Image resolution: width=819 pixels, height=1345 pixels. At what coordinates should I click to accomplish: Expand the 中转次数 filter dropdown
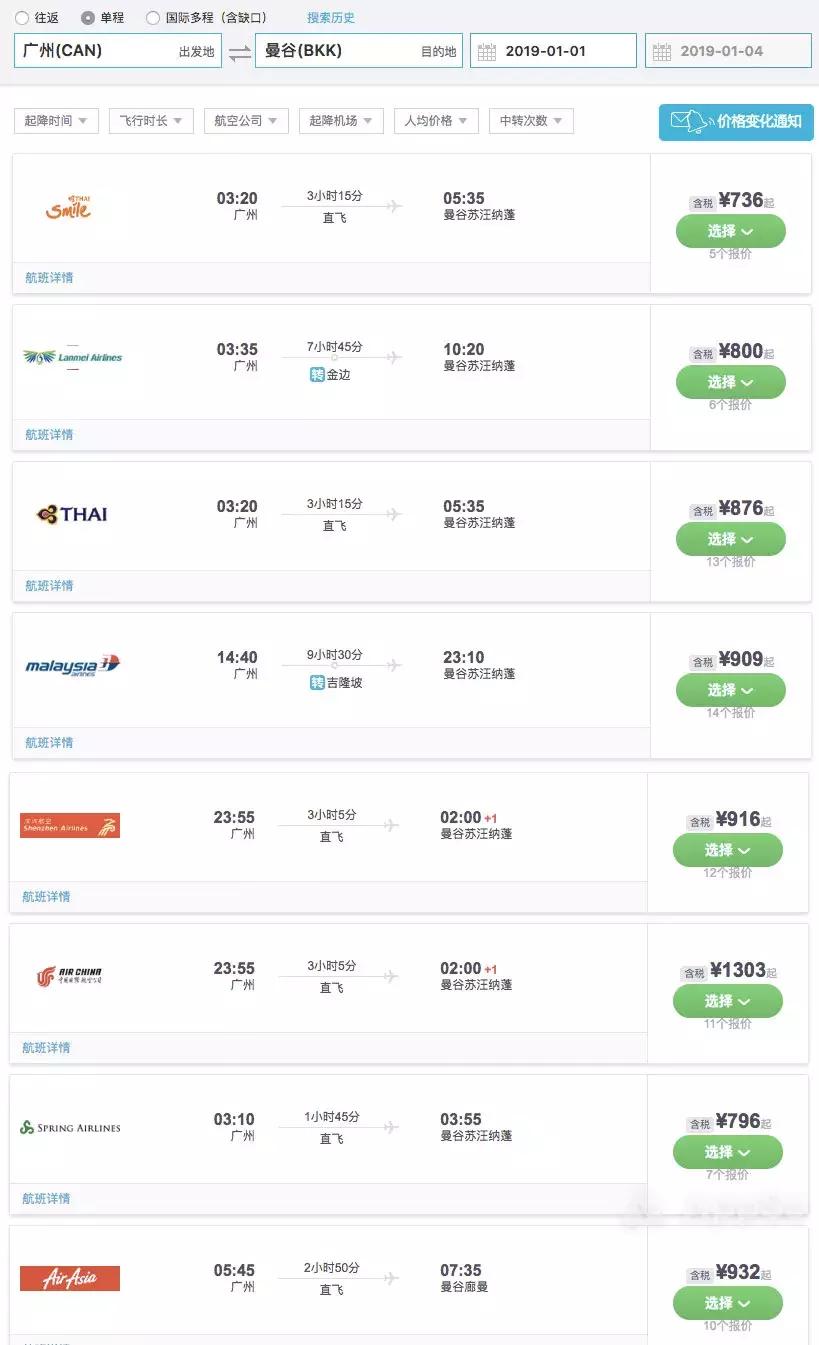click(530, 120)
